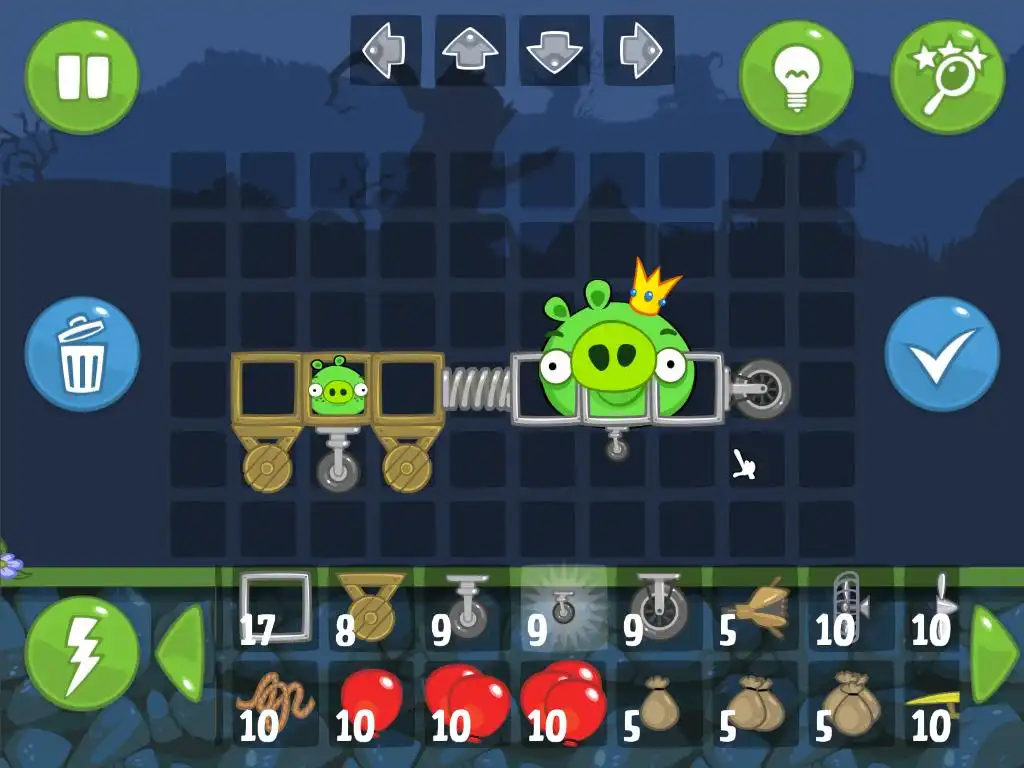This screenshot has width=1024, height=768.
Task: Pick the wooden wheel part with 8 left
Action: click(370, 609)
